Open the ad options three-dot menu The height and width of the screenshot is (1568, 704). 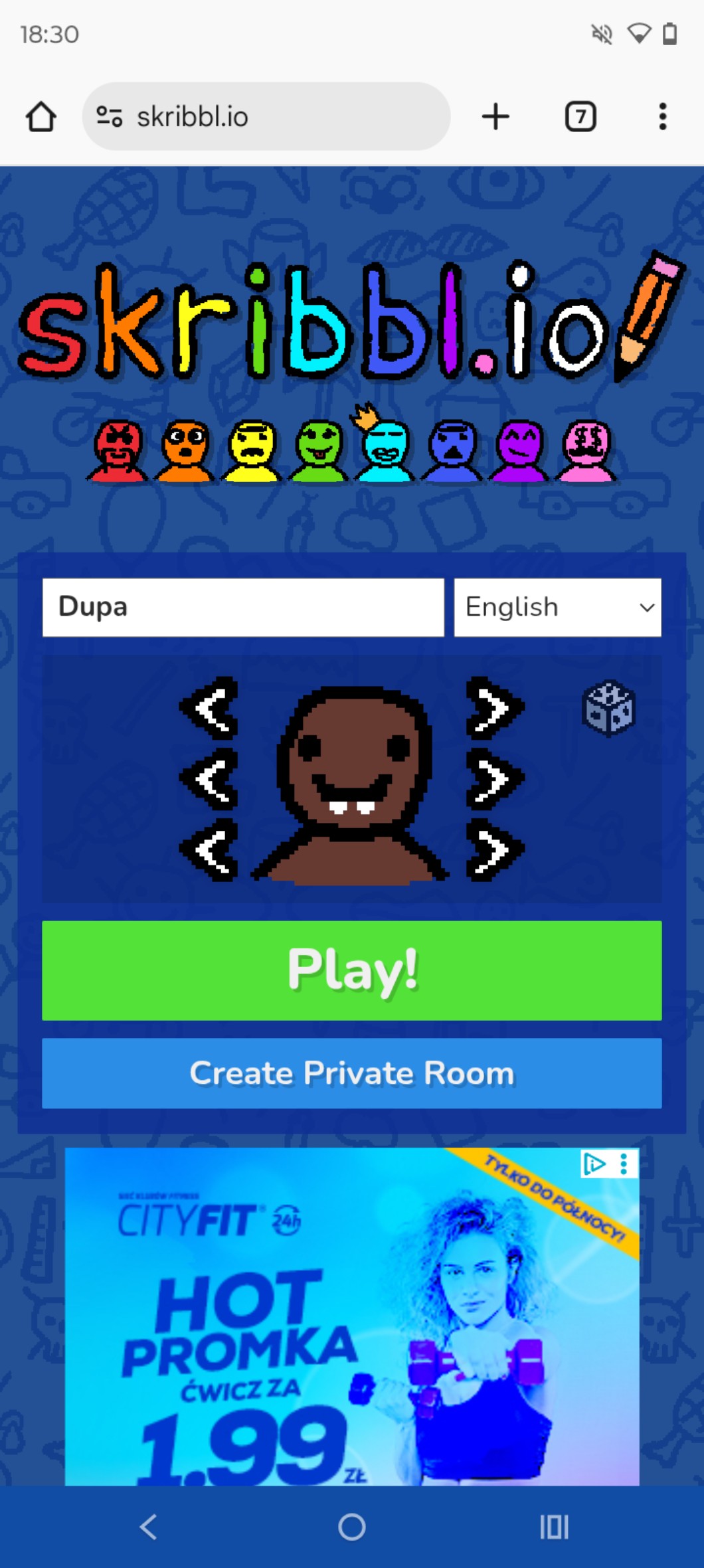pos(624,1164)
